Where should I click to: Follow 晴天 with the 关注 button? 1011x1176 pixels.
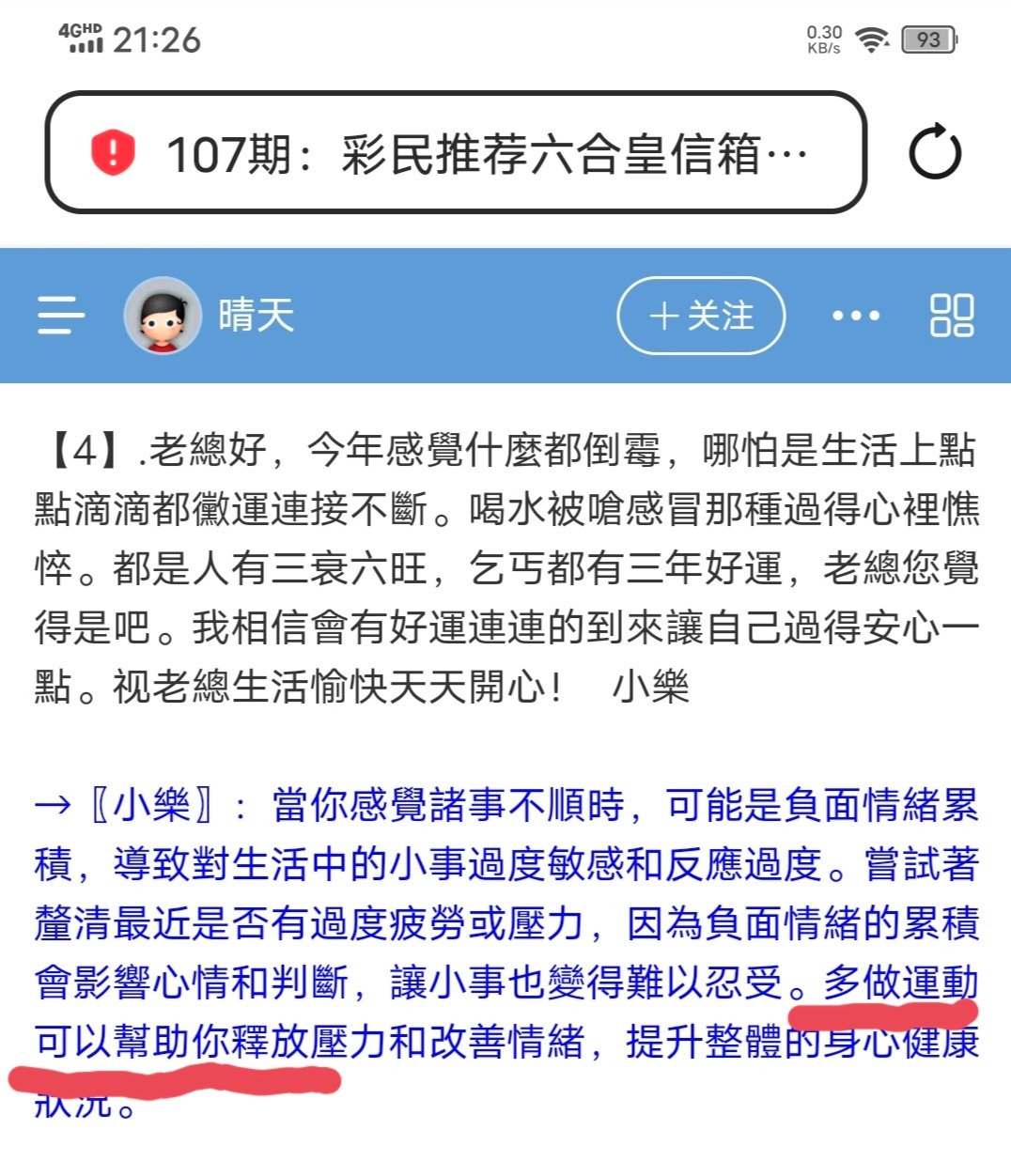[x=701, y=316]
